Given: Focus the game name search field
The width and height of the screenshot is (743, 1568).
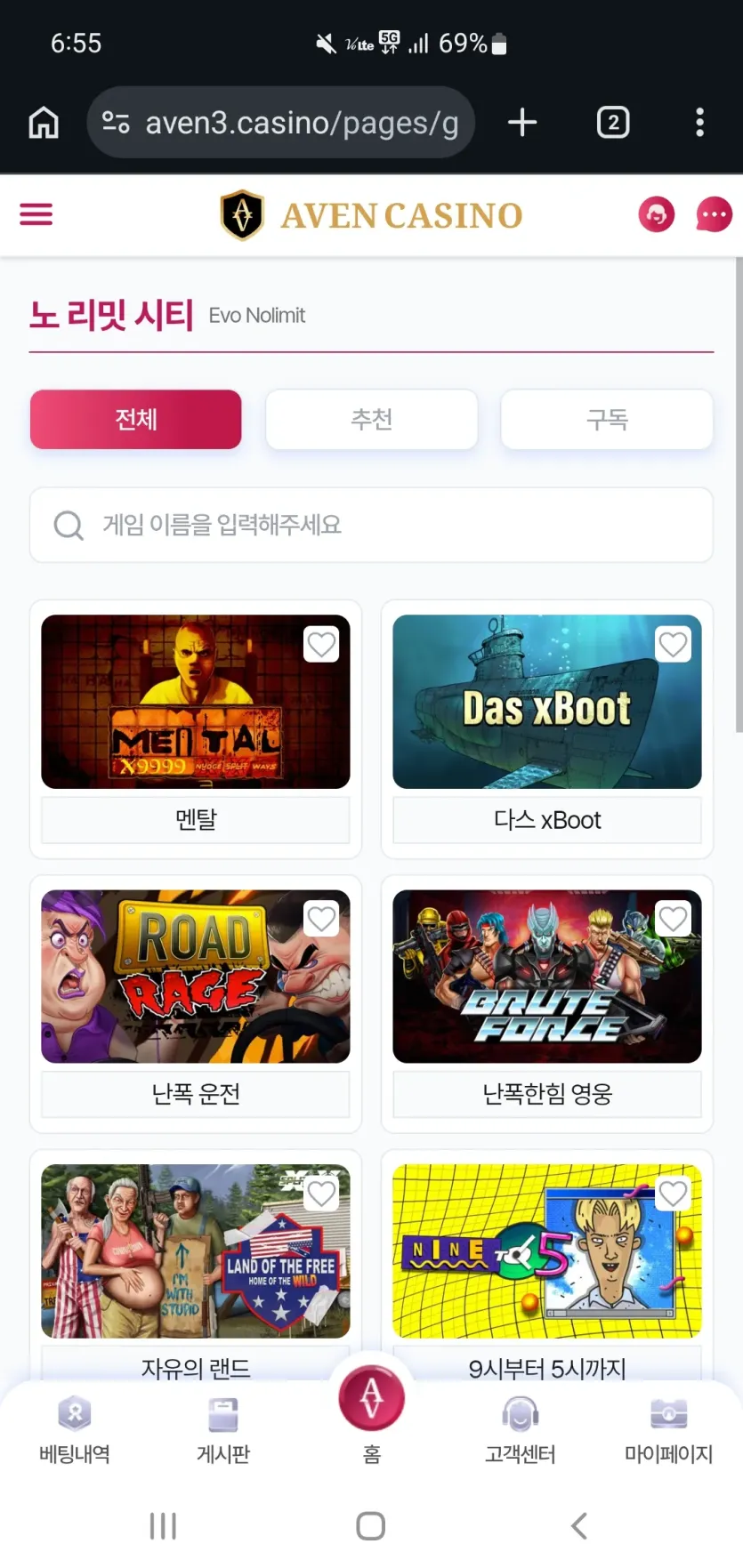Looking at the screenshot, I should tap(371, 525).
